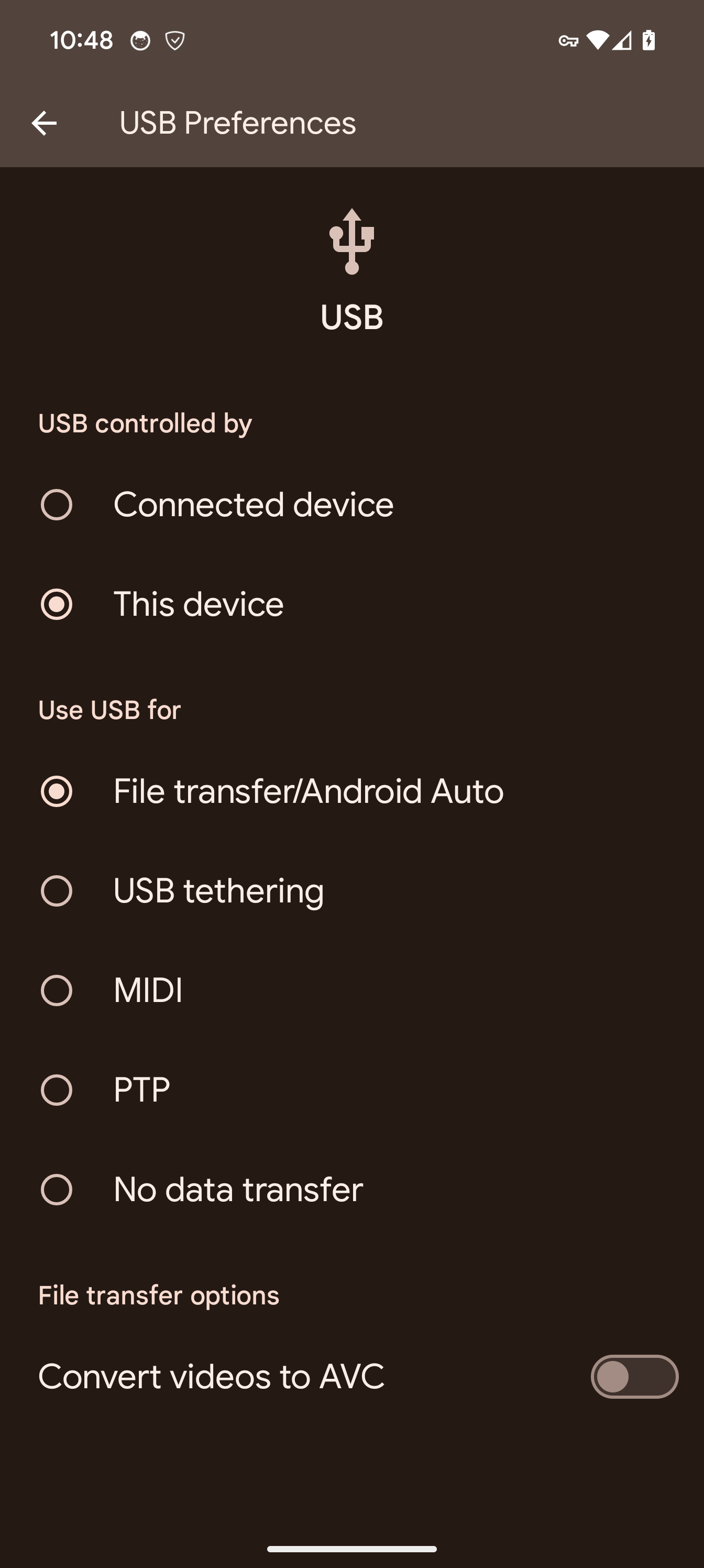Set USB use to MIDI
The height and width of the screenshot is (1568, 704).
click(57, 990)
